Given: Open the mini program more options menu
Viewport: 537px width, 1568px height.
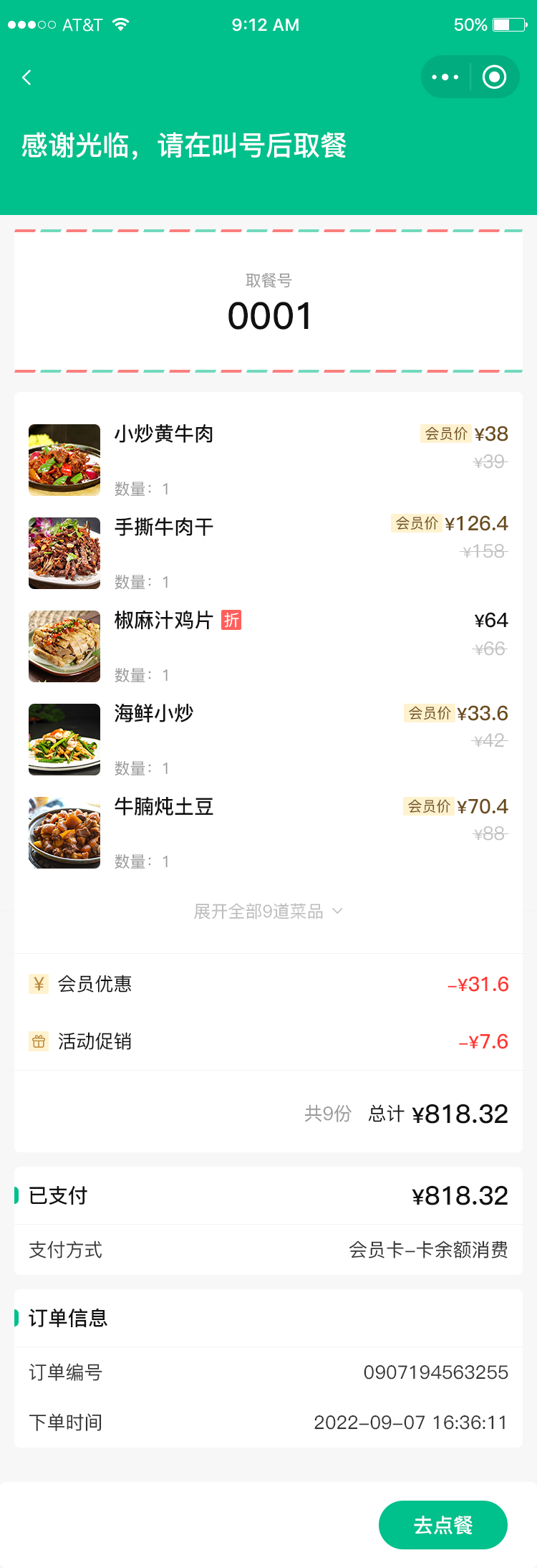Looking at the screenshot, I should click(x=445, y=77).
